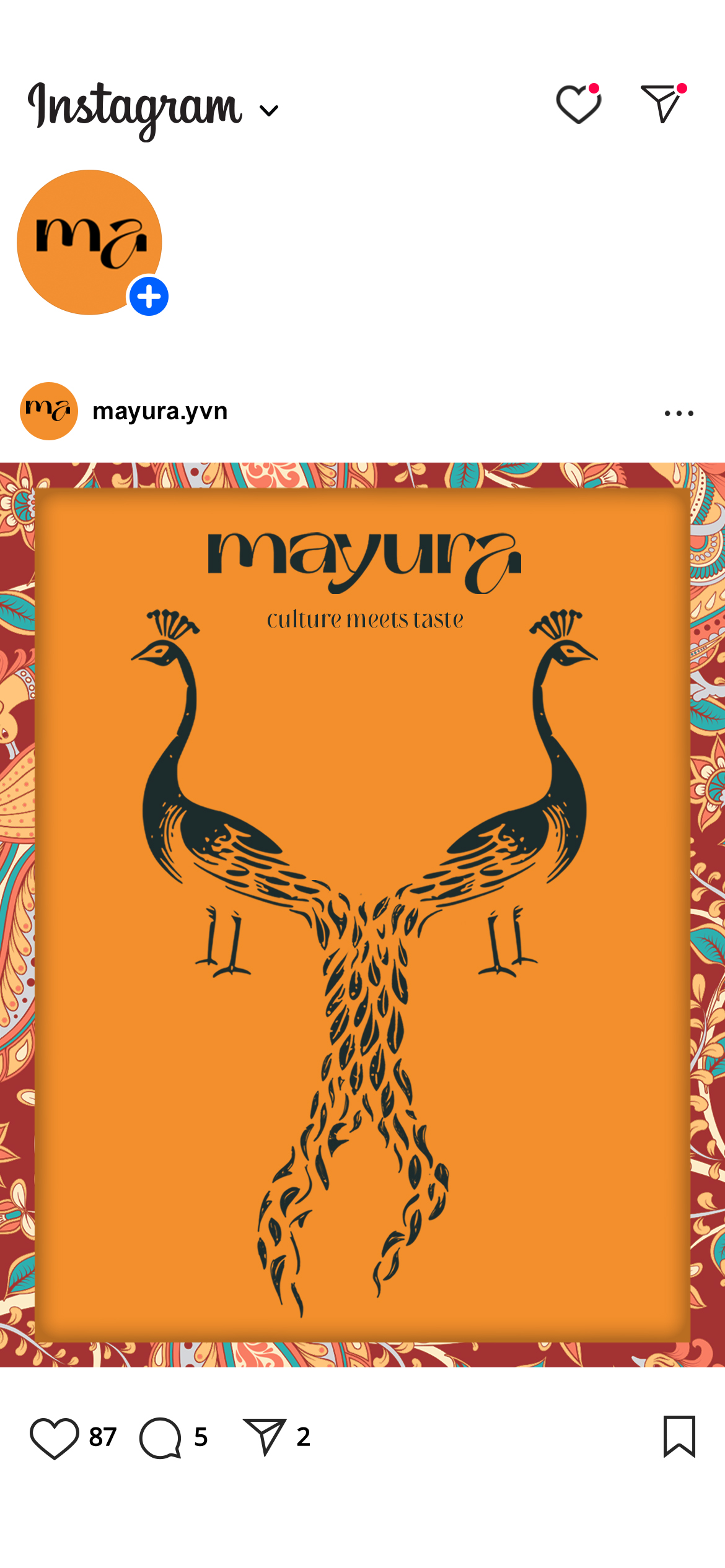This screenshot has width=725, height=1568.
Task: Open the Instagram feed dropdown
Action: point(153,110)
